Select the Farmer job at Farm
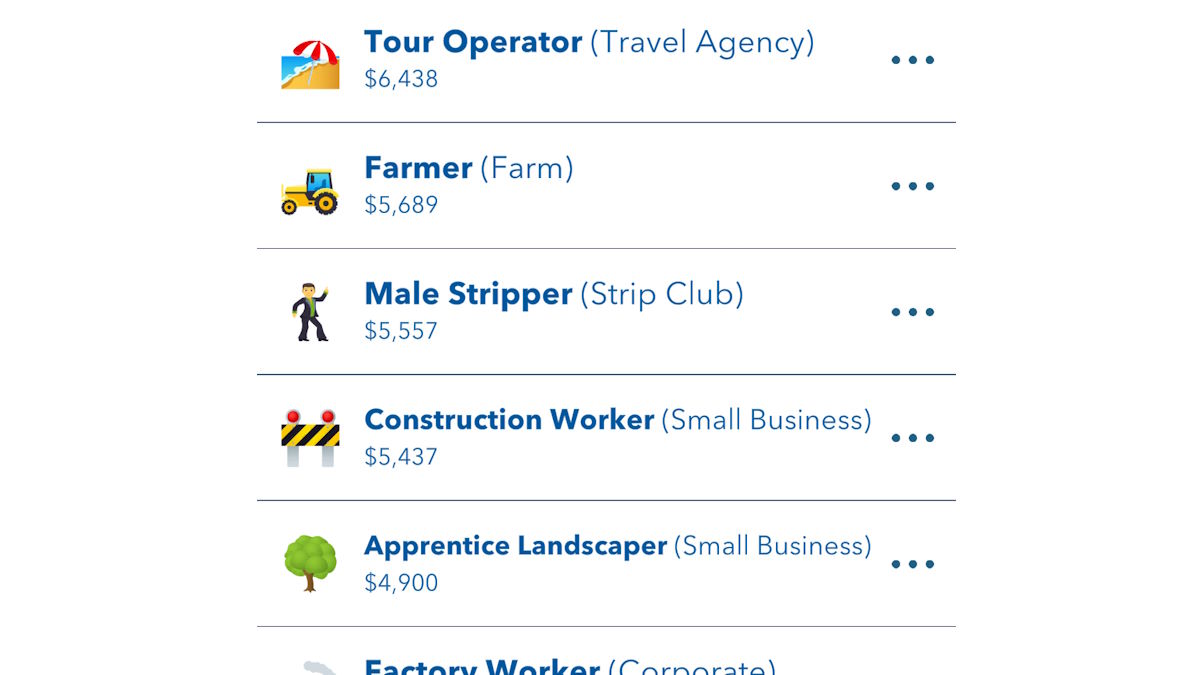 pyautogui.click(x=468, y=185)
